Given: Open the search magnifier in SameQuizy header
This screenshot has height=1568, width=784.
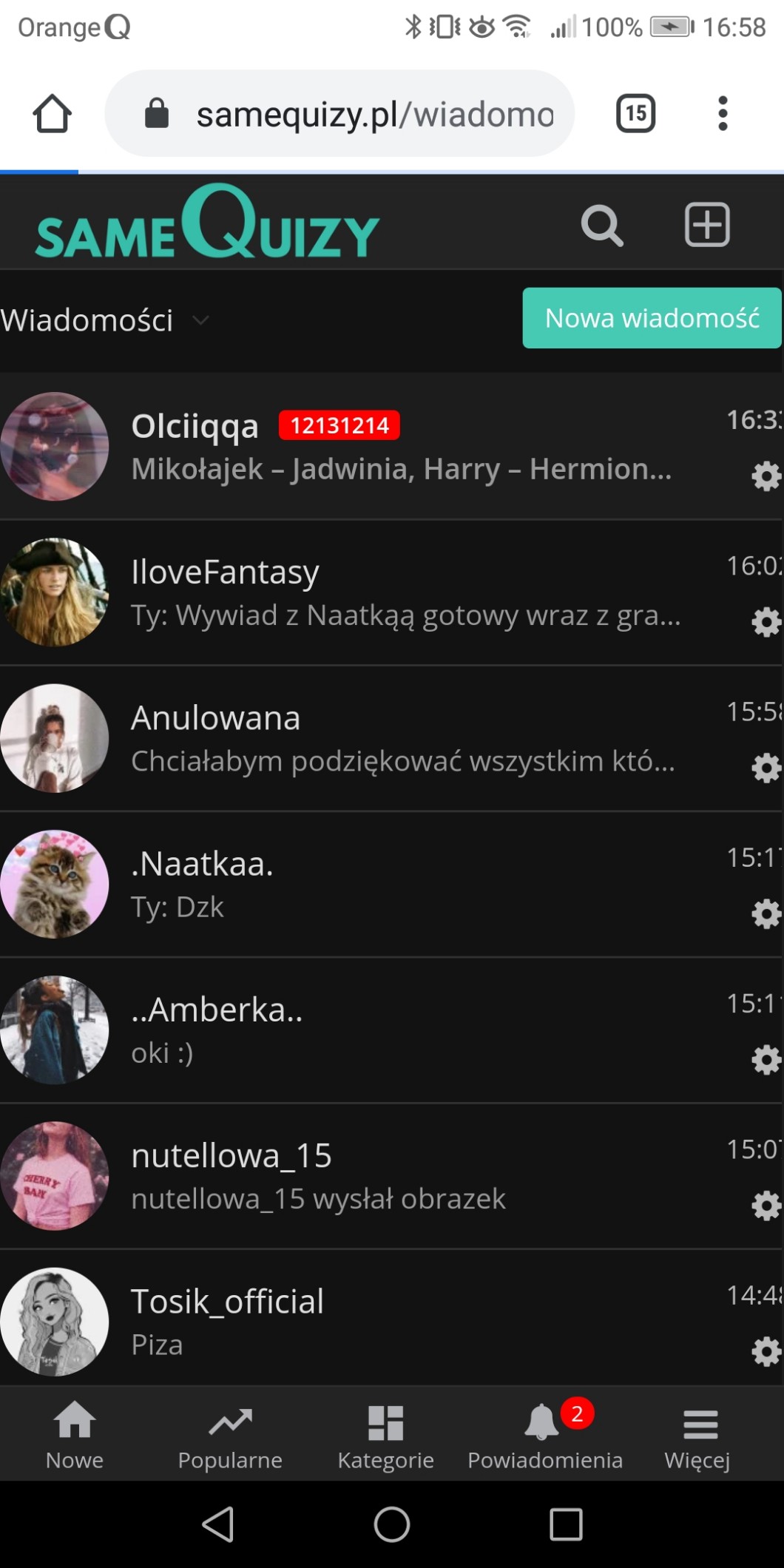Looking at the screenshot, I should tap(602, 226).
